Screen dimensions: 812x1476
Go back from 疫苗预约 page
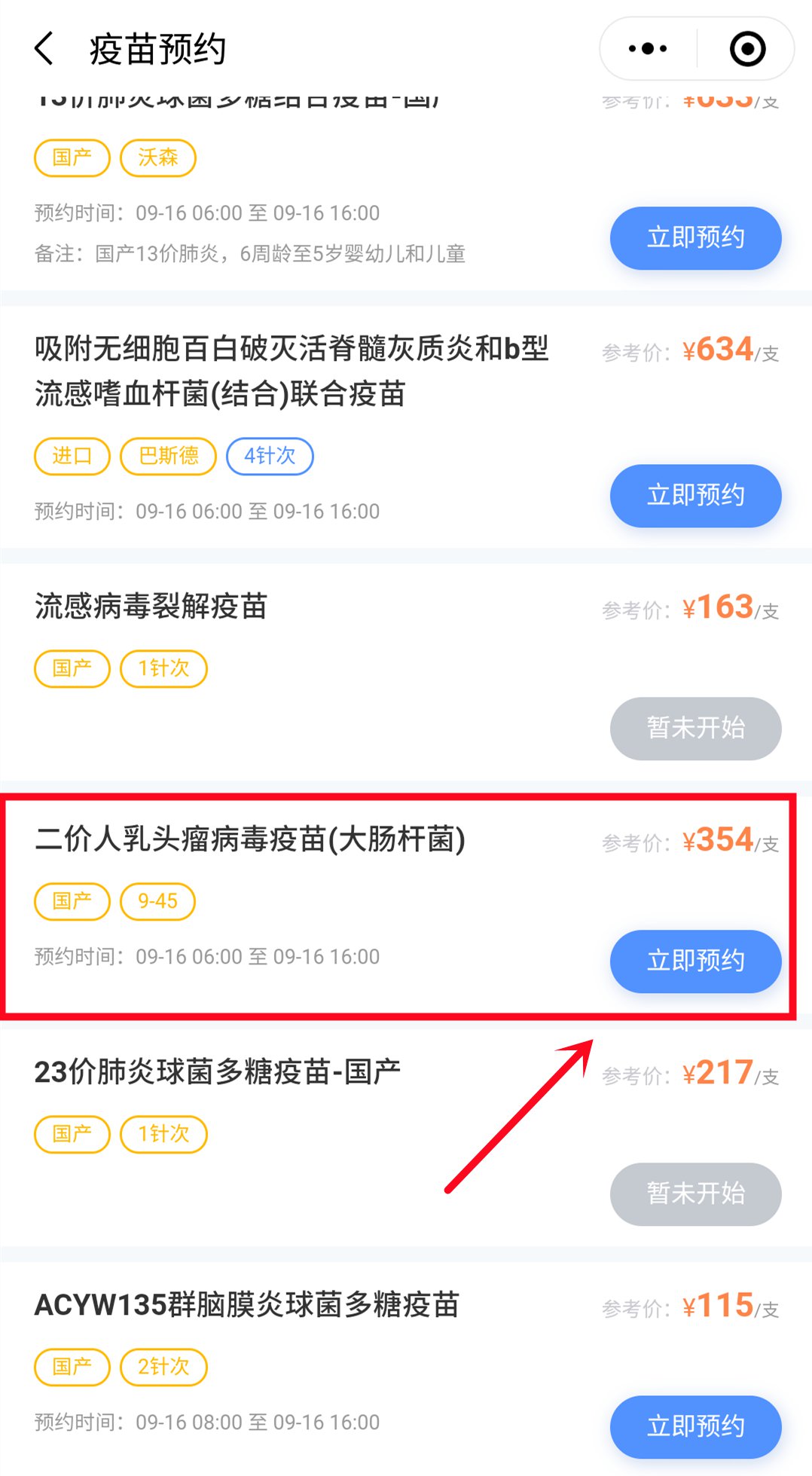pos(45,49)
